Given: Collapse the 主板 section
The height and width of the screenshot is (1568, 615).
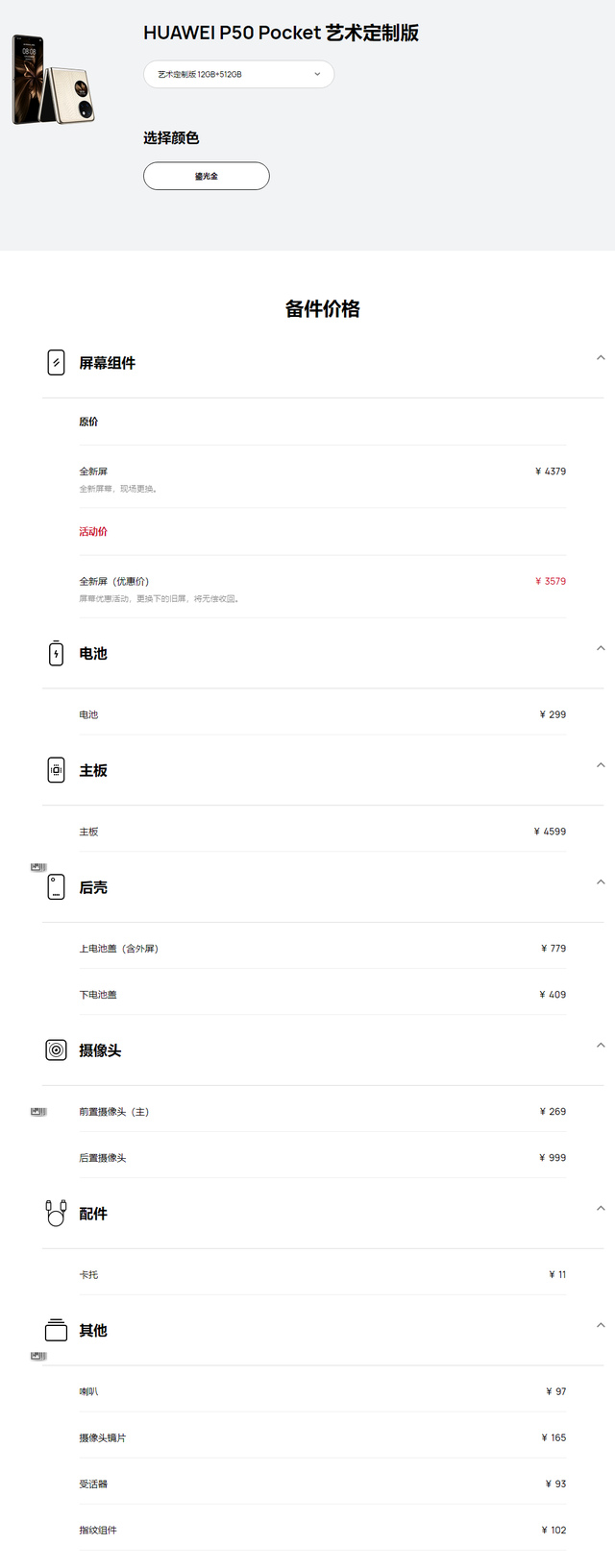Looking at the screenshot, I should (x=601, y=765).
